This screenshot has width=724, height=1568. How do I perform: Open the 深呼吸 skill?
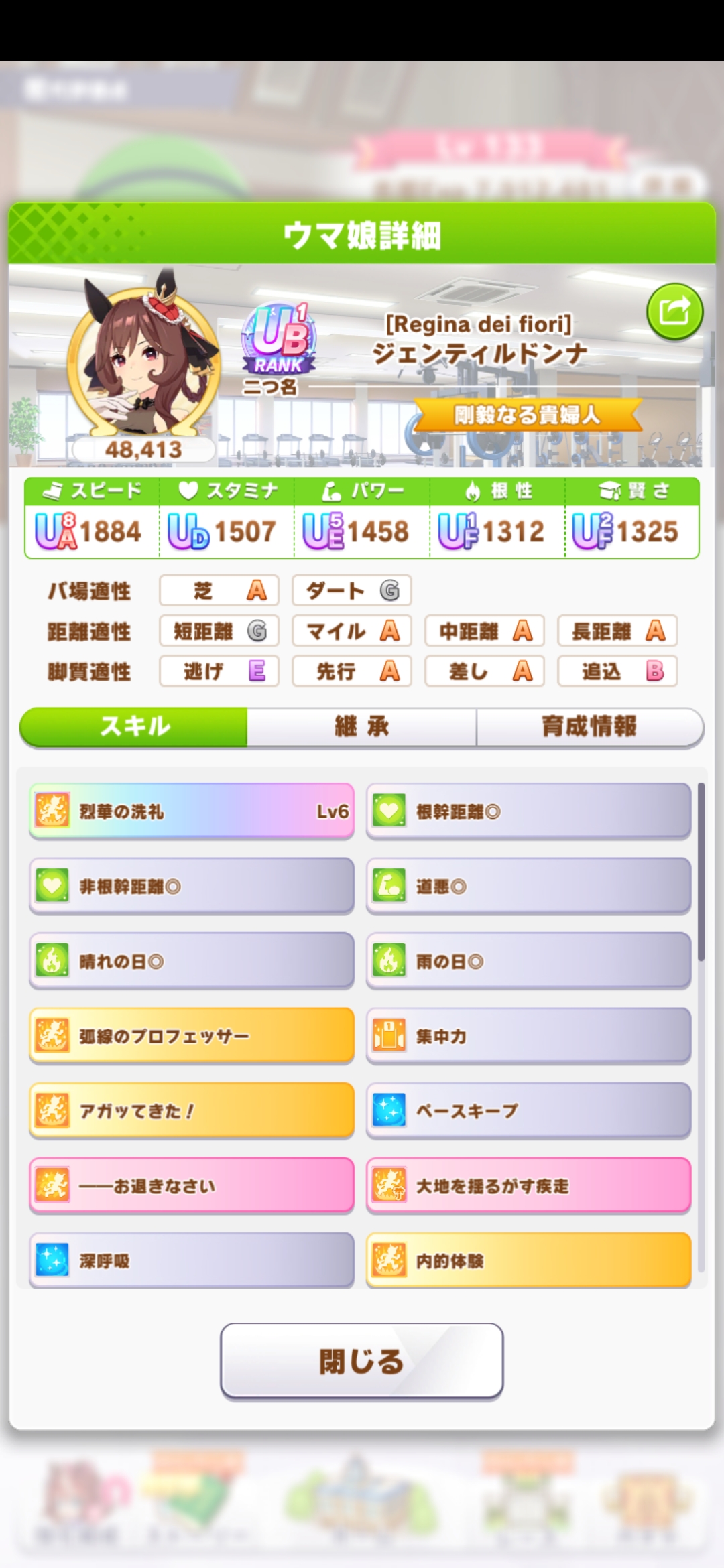[192, 1261]
